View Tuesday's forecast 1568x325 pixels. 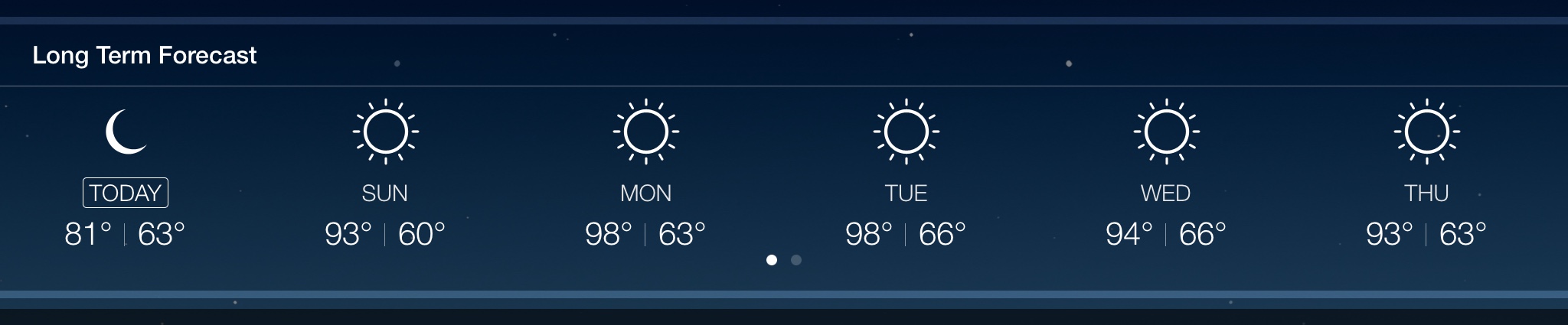(x=906, y=193)
